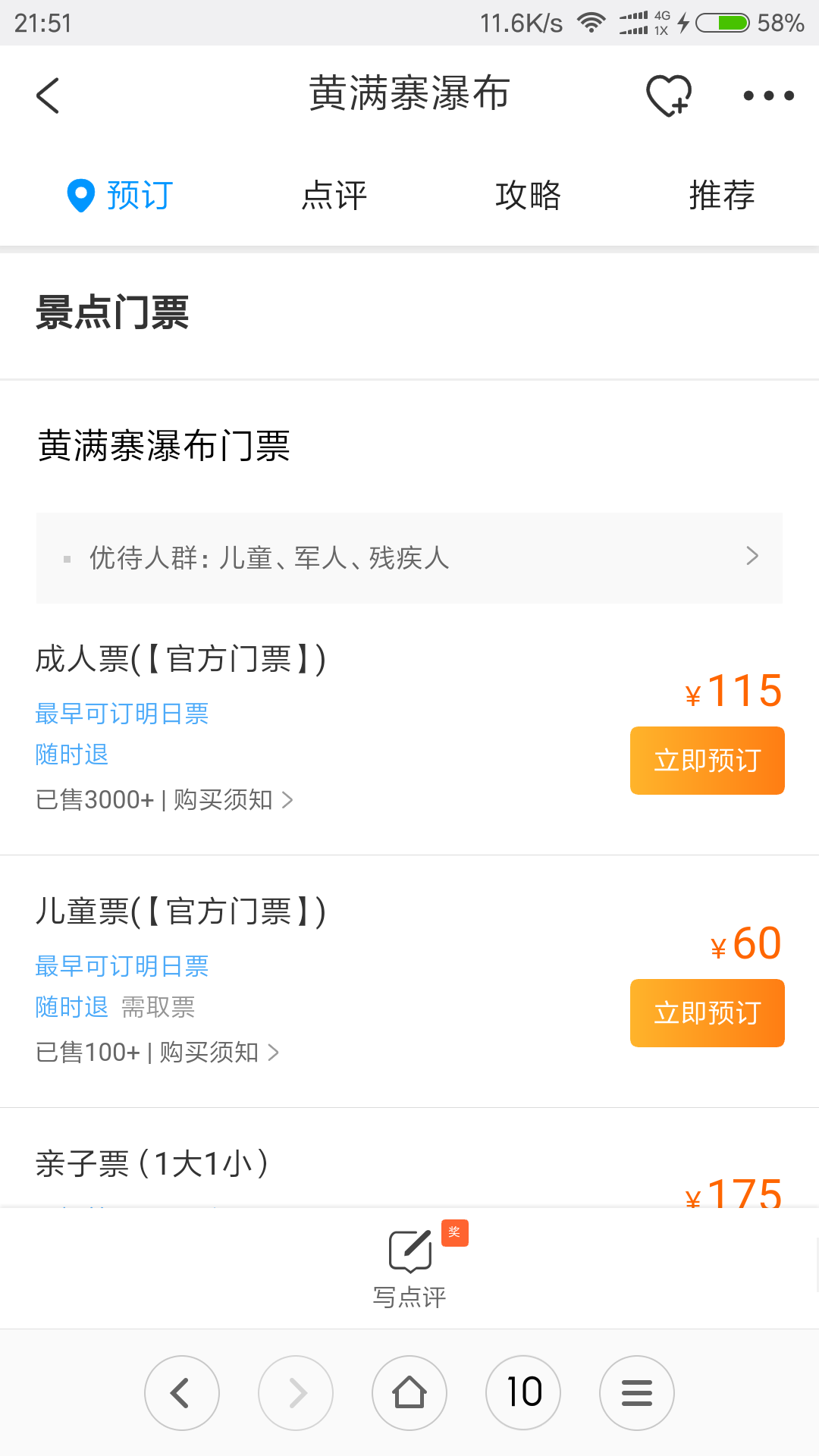The width and height of the screenshot is (819, 1456).
Task: Add 黄满寨瀑布 to favorites
Action: 668,96
